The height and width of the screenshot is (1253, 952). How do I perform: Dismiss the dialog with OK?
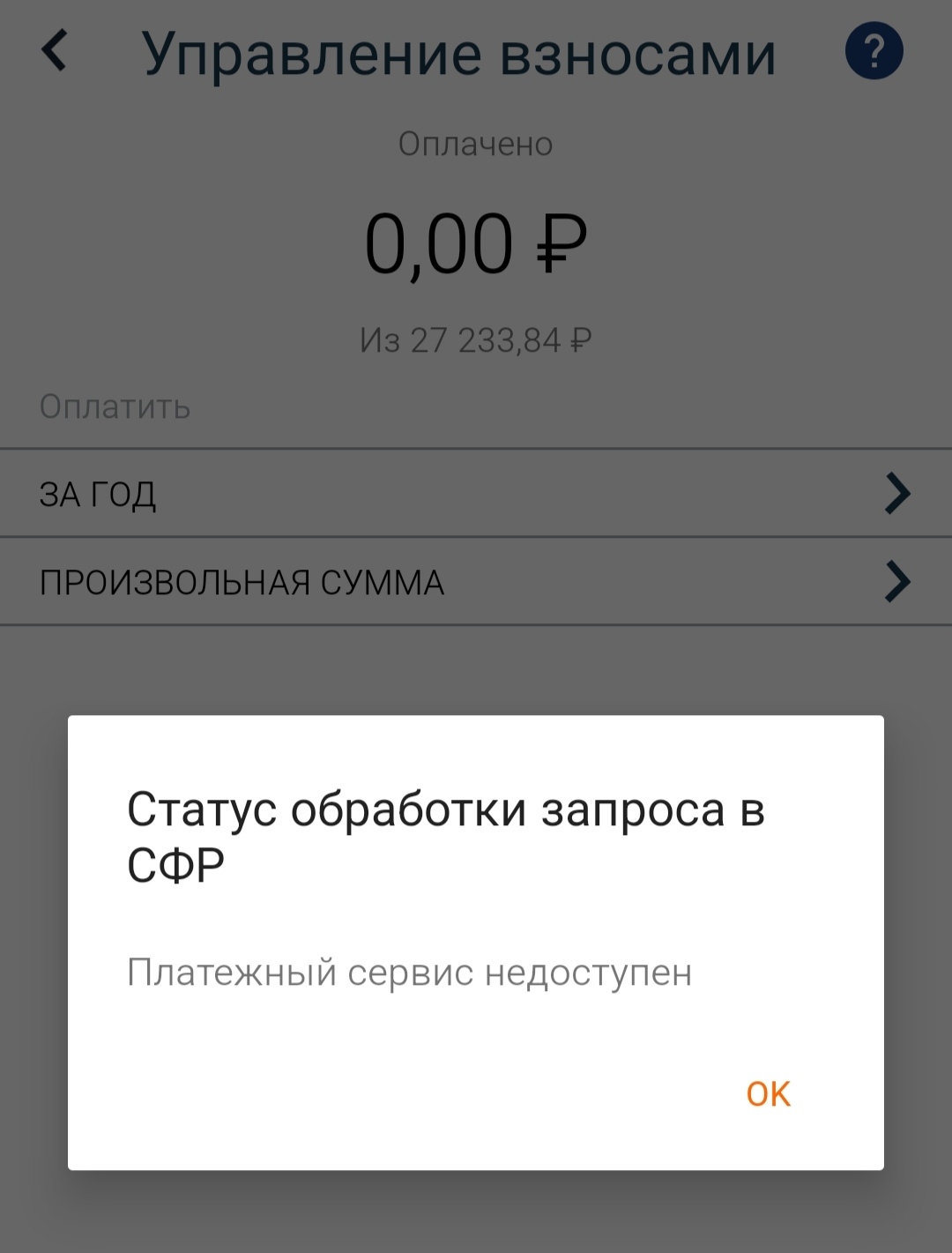[768, 1093]
